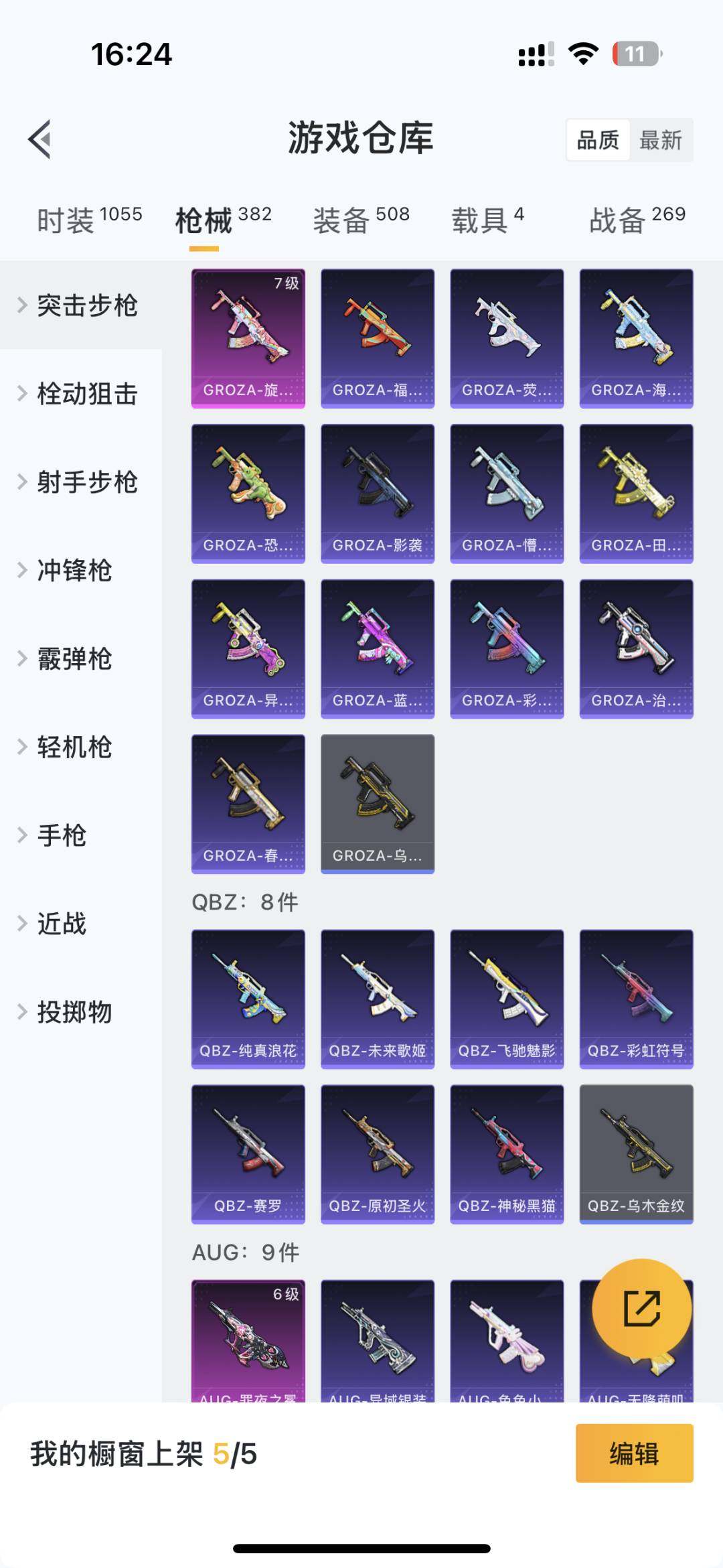Sort by 品质
Viewport: 723px width, 1568px height.
[x=598, y=140]
